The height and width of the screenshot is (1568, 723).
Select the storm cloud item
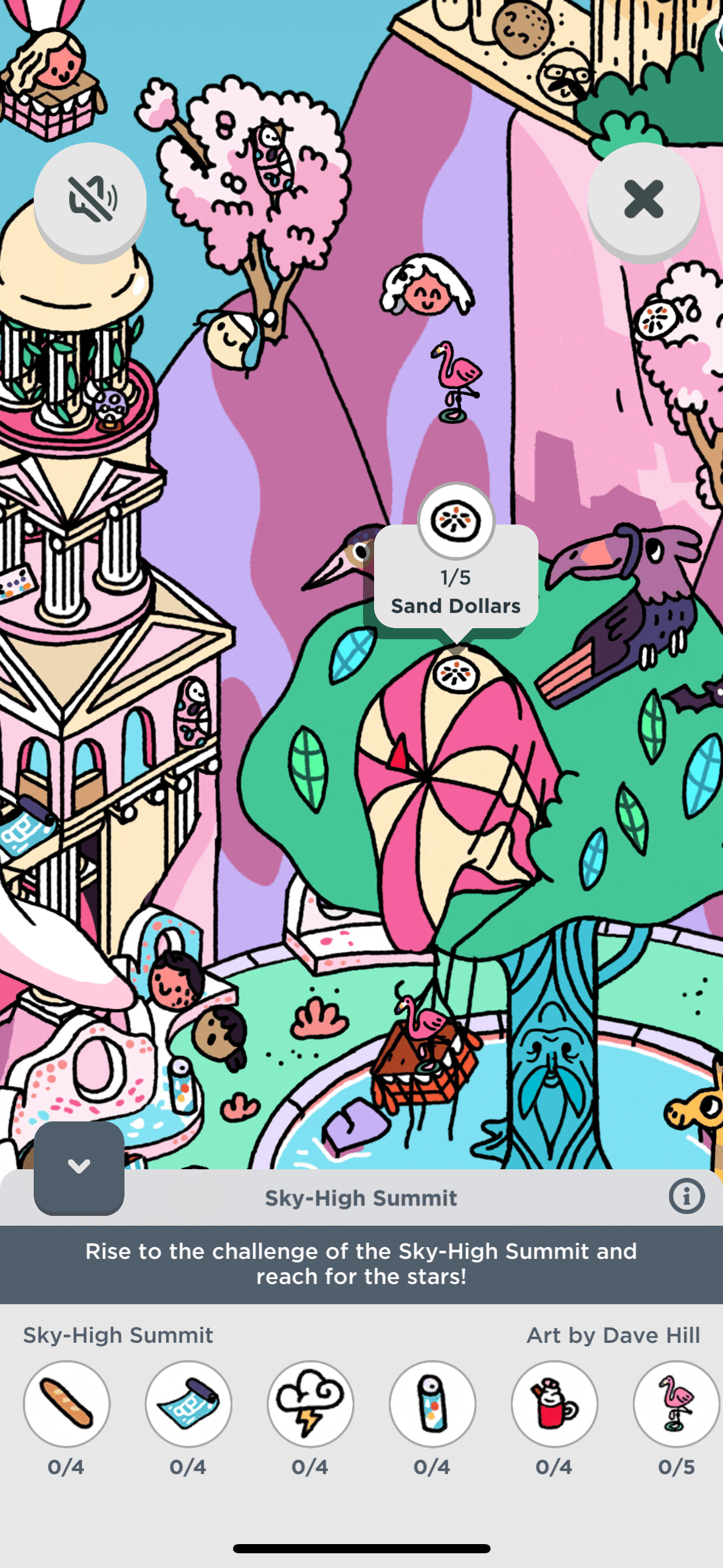tap(310, 1404)
